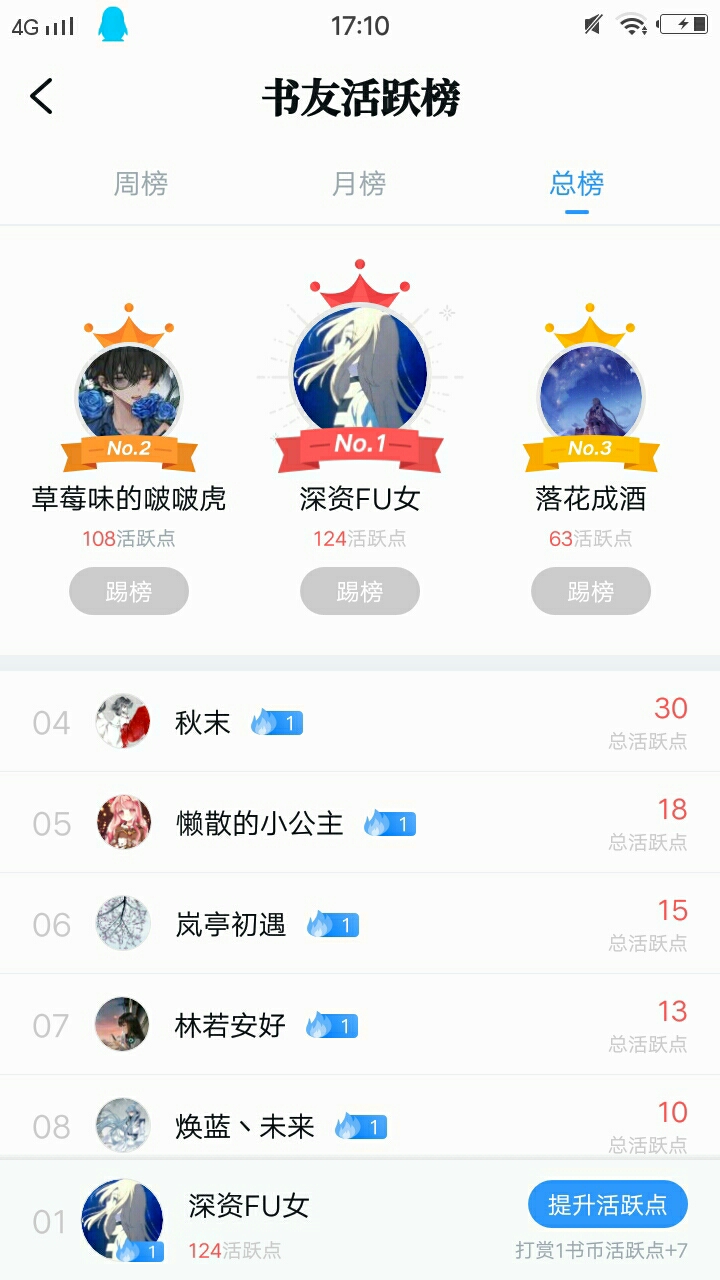
Task: Switch to the 周榜 tab
Action: (140, 184)
